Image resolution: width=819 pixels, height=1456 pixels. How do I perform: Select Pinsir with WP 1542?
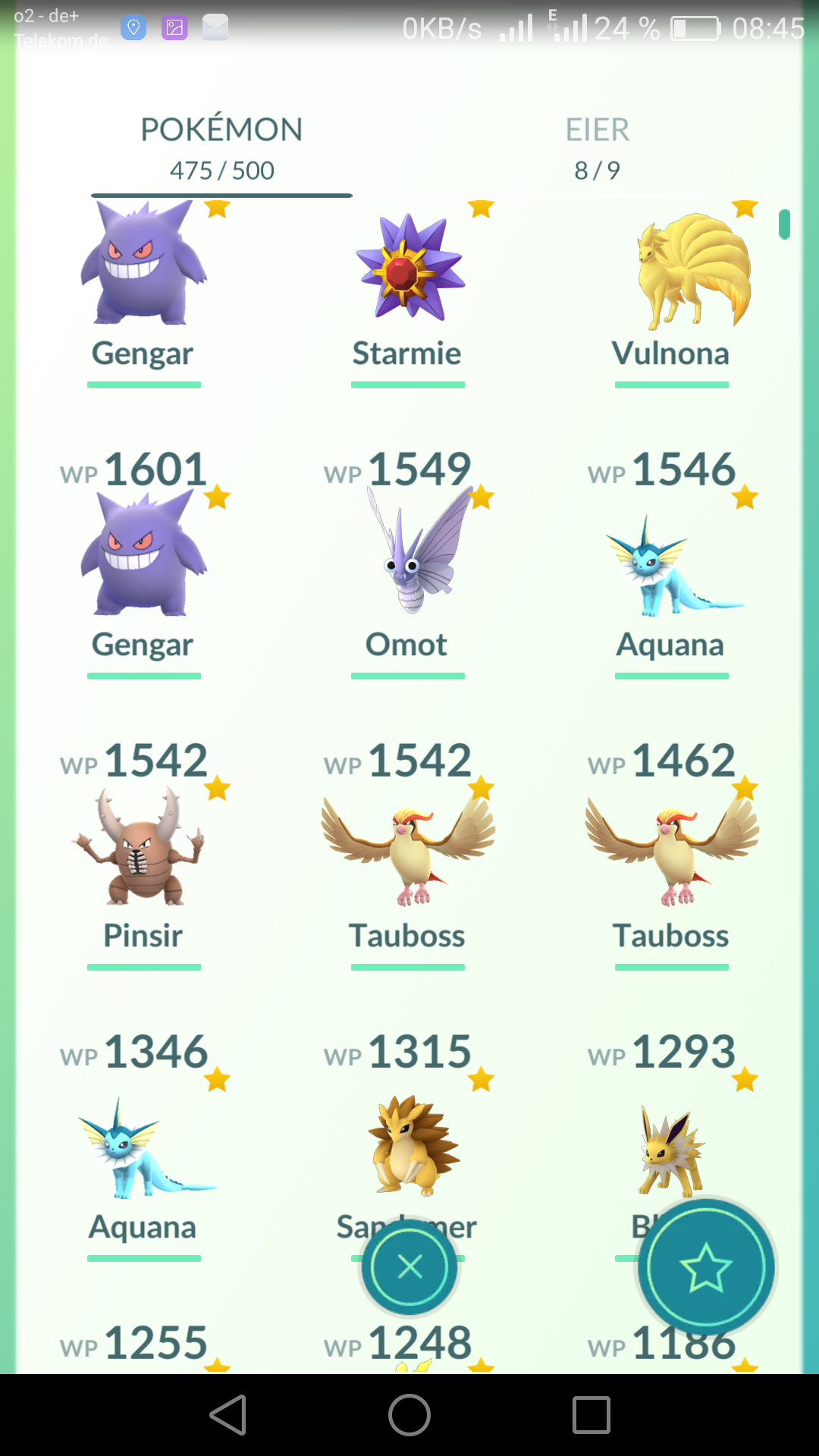144,854
